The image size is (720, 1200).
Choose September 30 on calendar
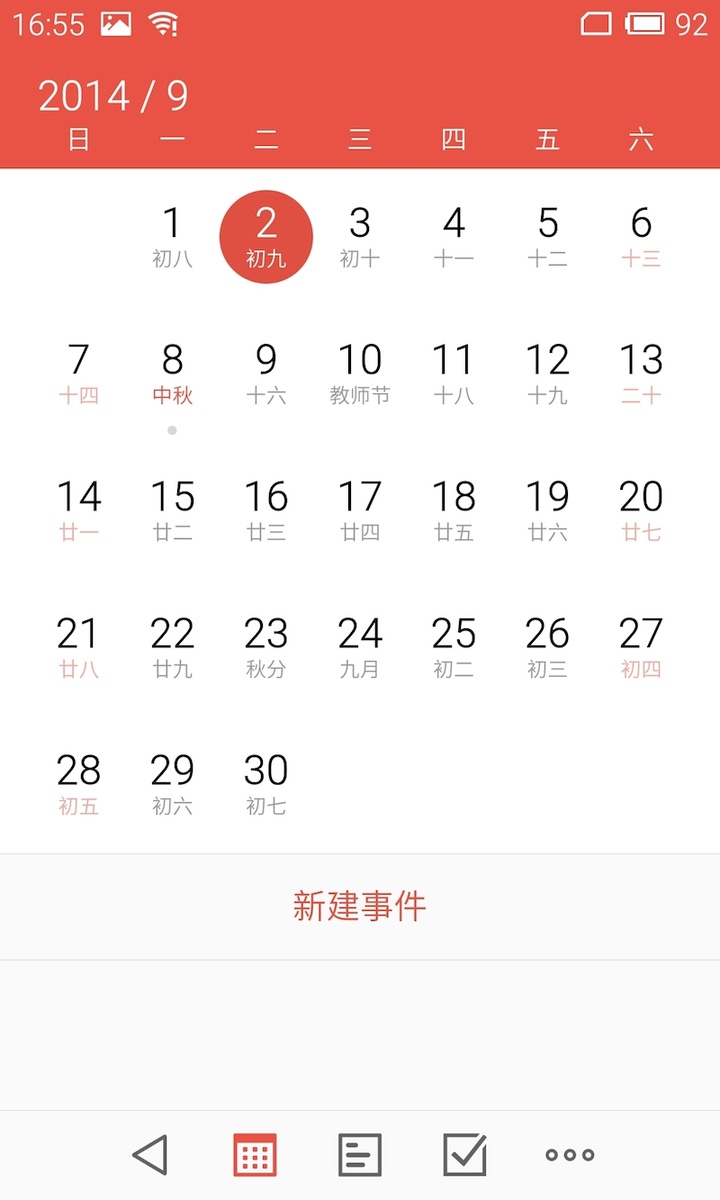[x=266, y=785]
